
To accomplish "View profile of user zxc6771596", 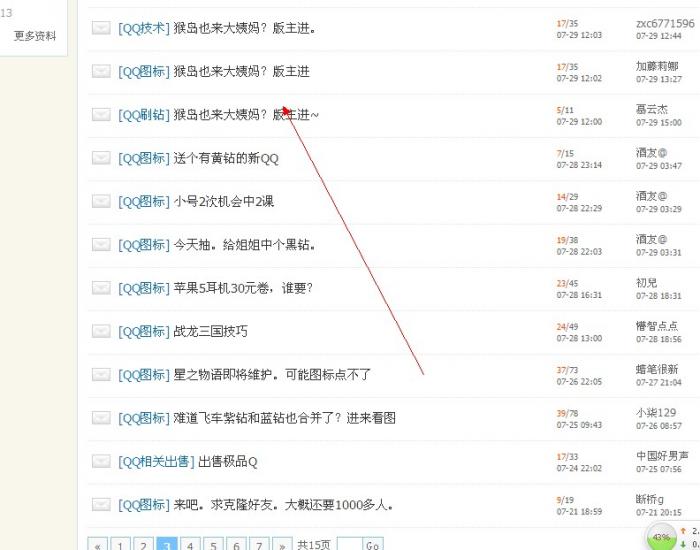I will 664,23.
